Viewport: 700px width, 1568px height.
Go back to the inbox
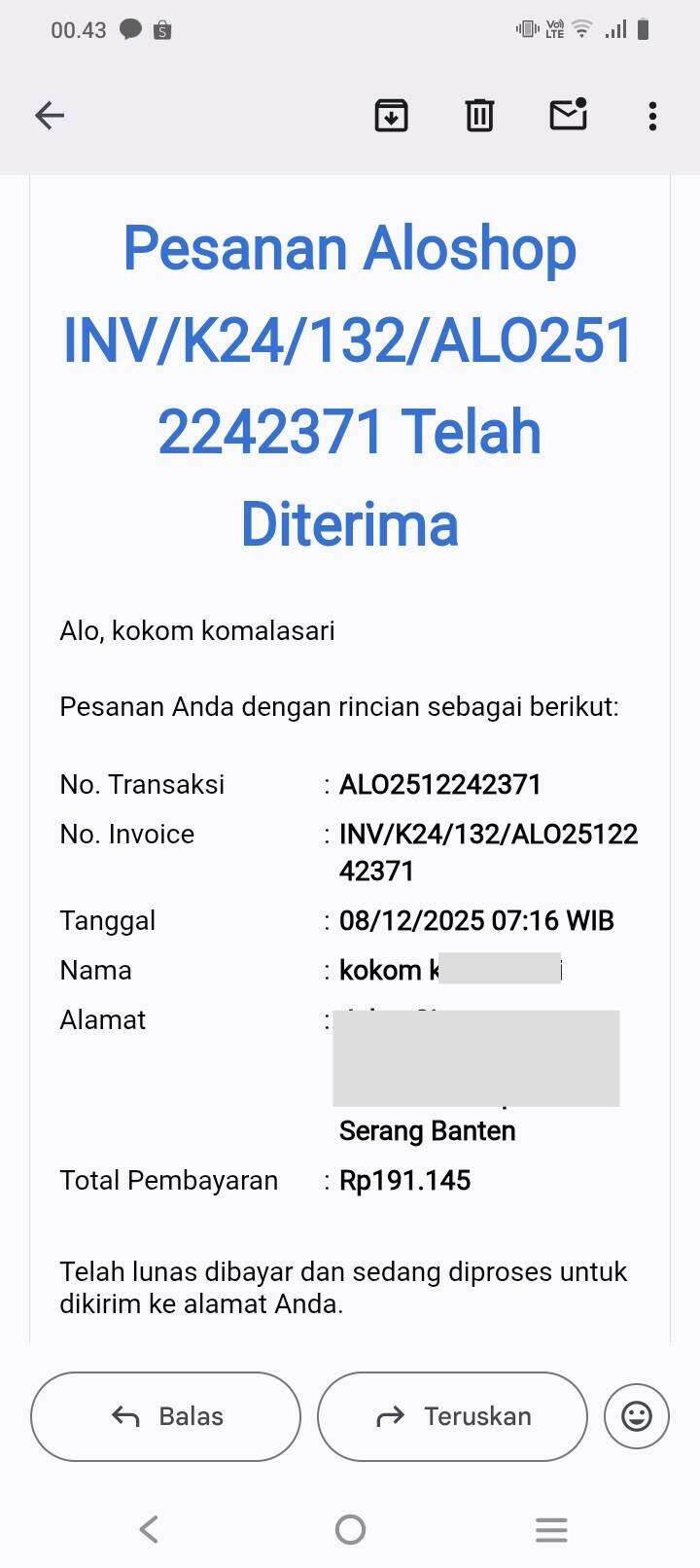(50, 116)
